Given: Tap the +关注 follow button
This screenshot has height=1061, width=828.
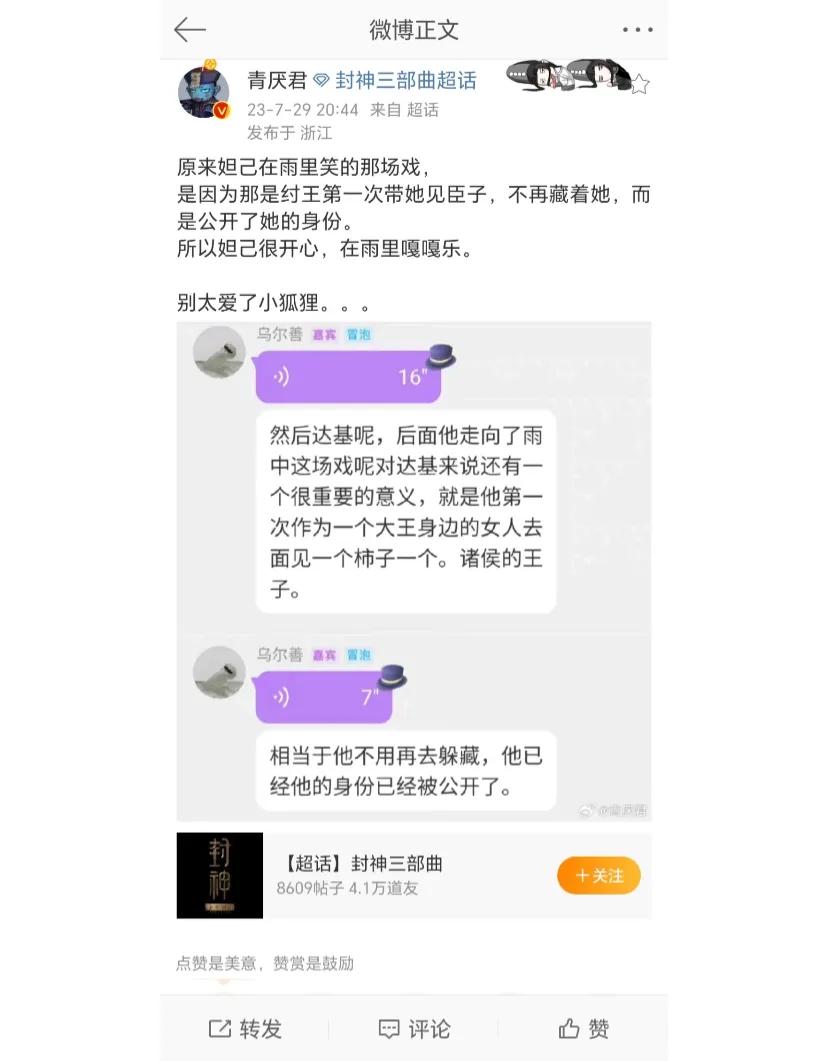Looking at the screenshot, I should pyautogui.click(x=598, y=874).
